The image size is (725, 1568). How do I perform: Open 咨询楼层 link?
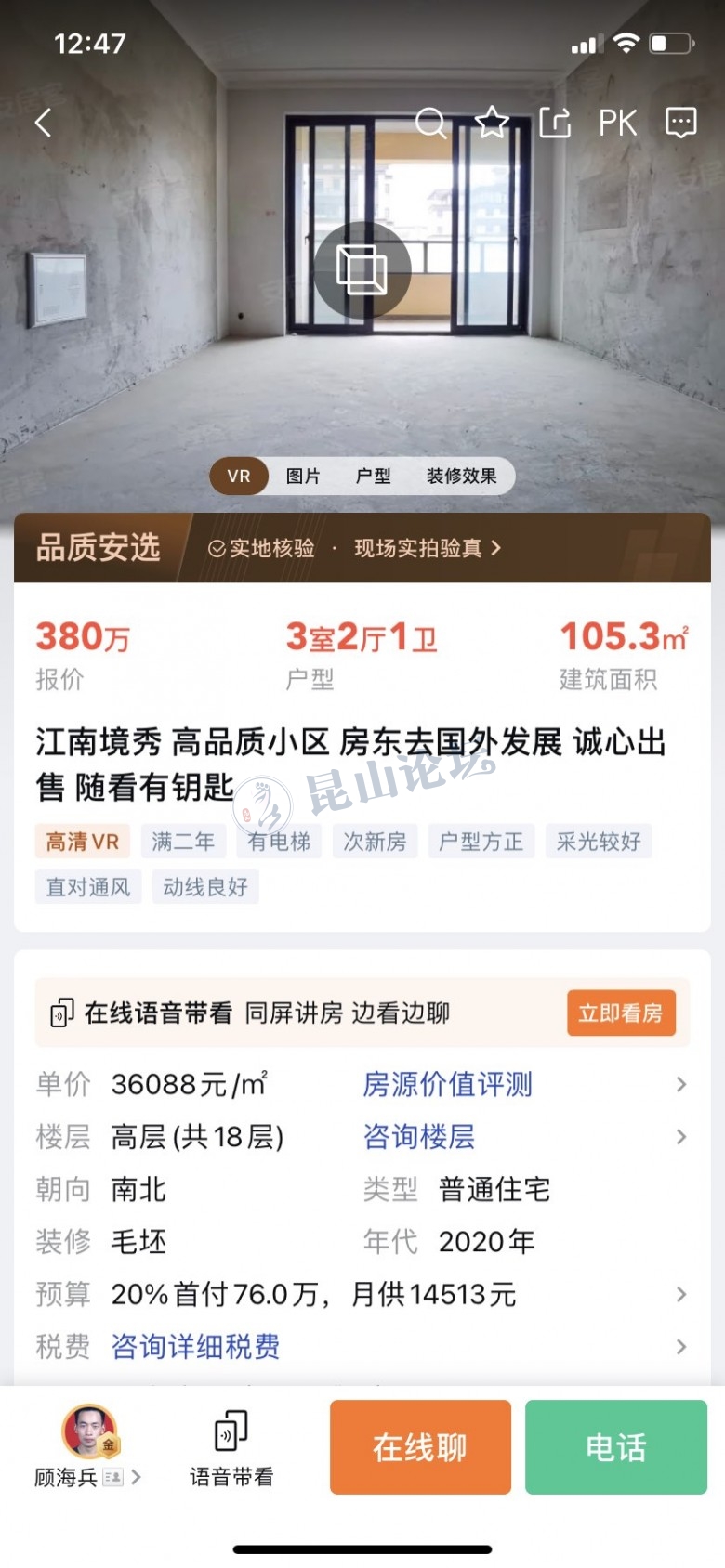pyautogui.click(x=419, y=1136)
